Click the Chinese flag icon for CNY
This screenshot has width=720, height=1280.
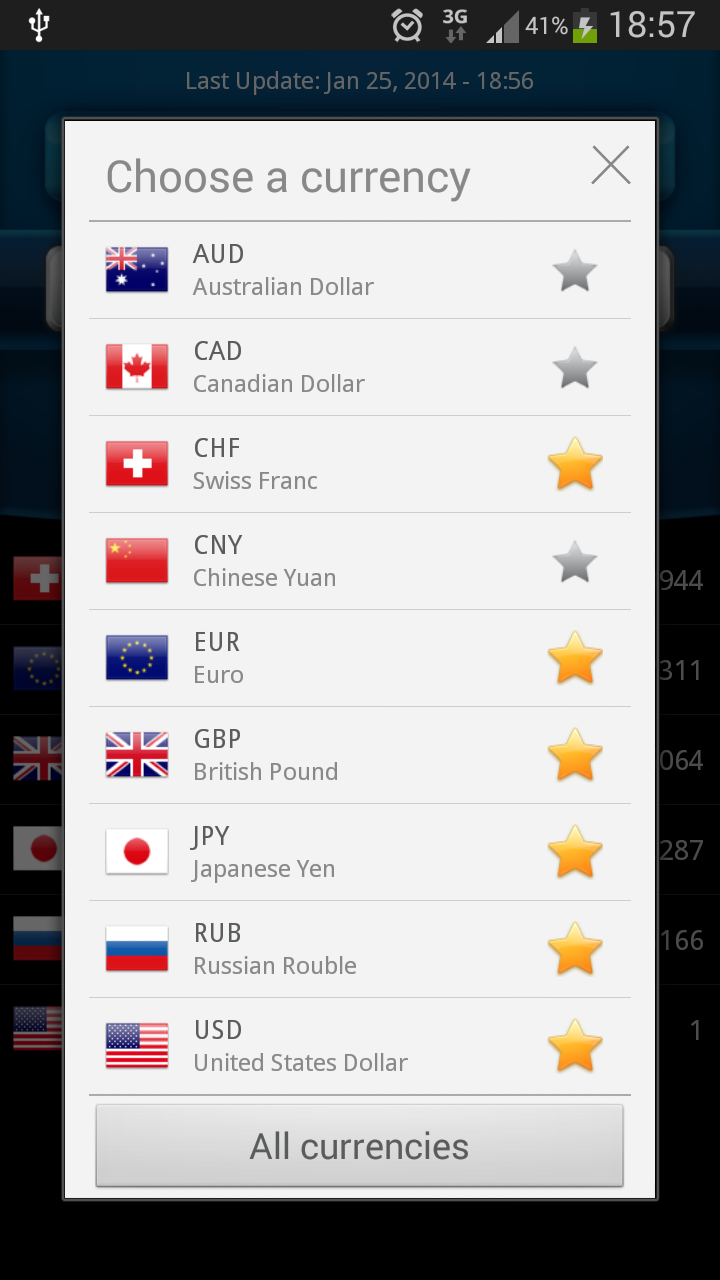(137, 560)
